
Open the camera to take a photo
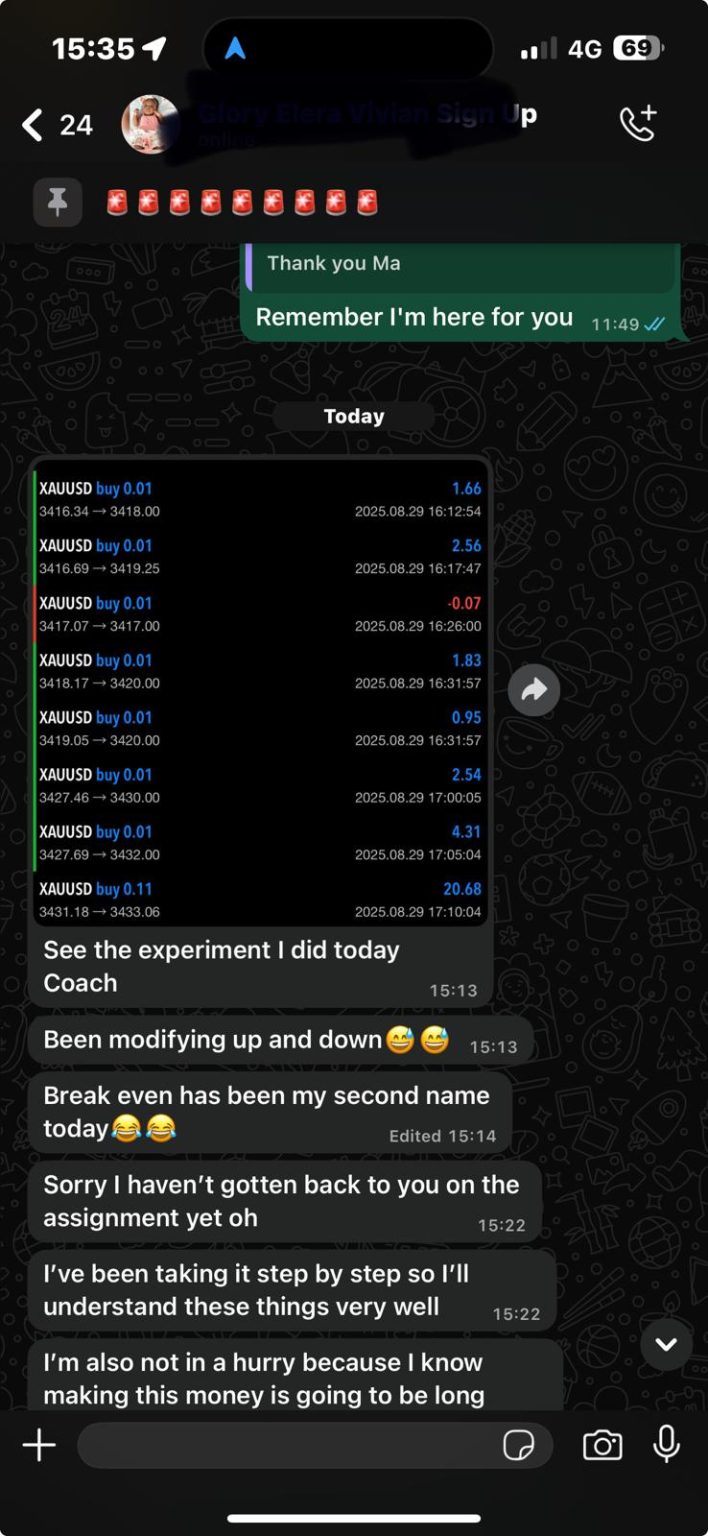pos(602,1445)
